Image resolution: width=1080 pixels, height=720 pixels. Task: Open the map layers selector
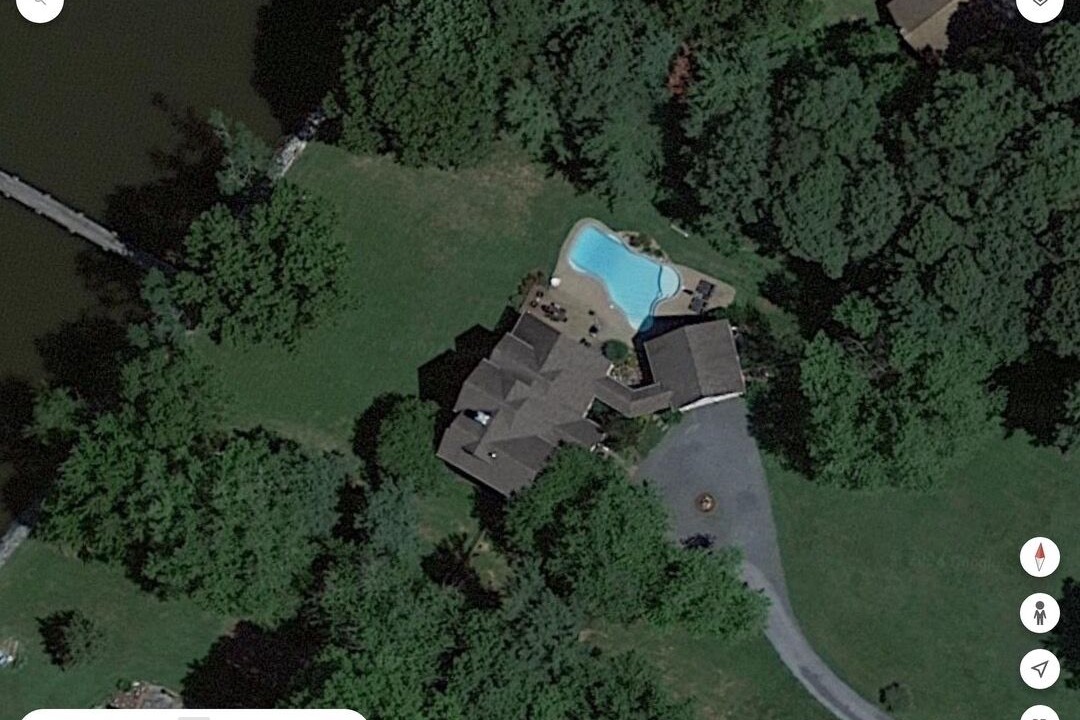(1039, 3)
